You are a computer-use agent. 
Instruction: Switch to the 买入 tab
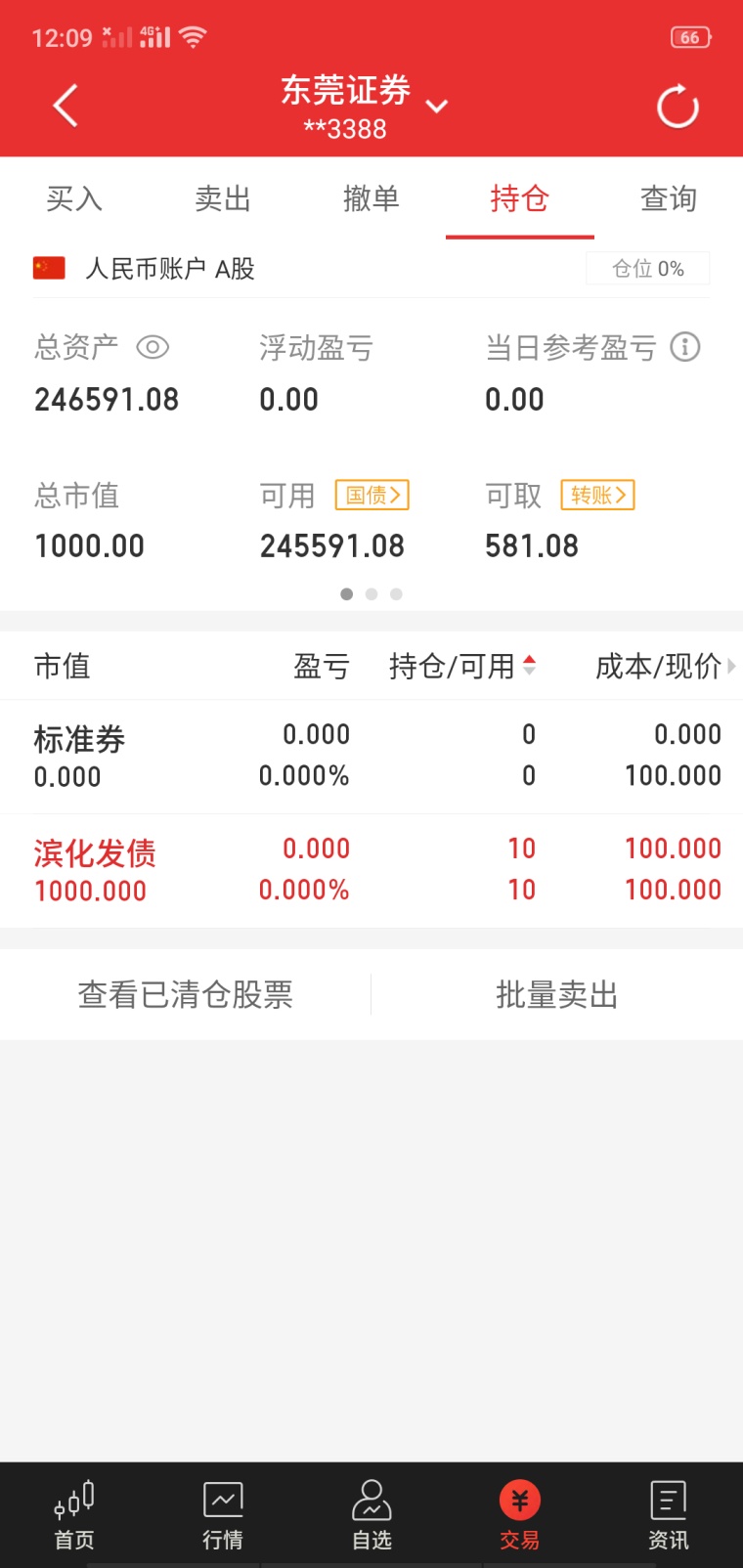(x=74, y=198)
